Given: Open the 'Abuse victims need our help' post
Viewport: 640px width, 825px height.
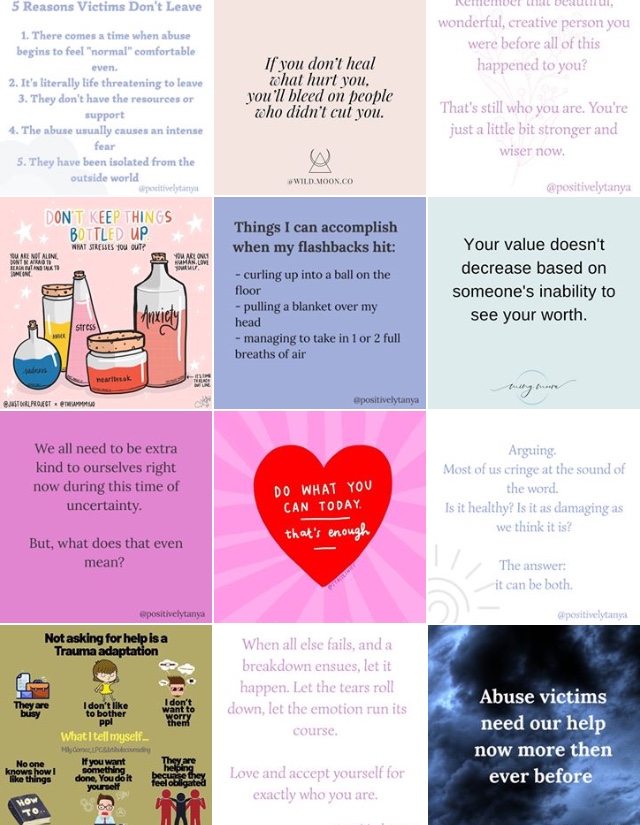Looking at the screenshot, I should click(x=534, y=725).
